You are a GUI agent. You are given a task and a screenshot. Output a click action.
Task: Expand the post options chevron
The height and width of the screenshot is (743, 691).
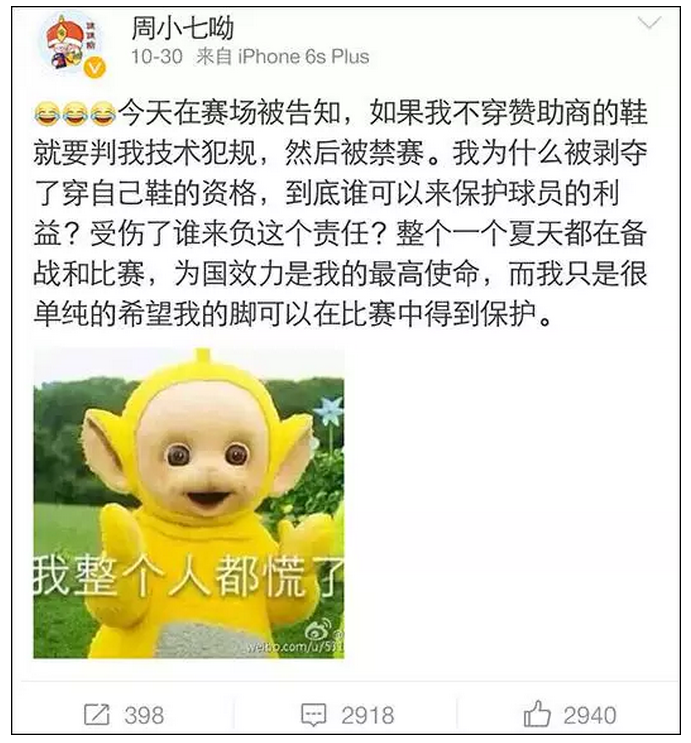[649, 24]
